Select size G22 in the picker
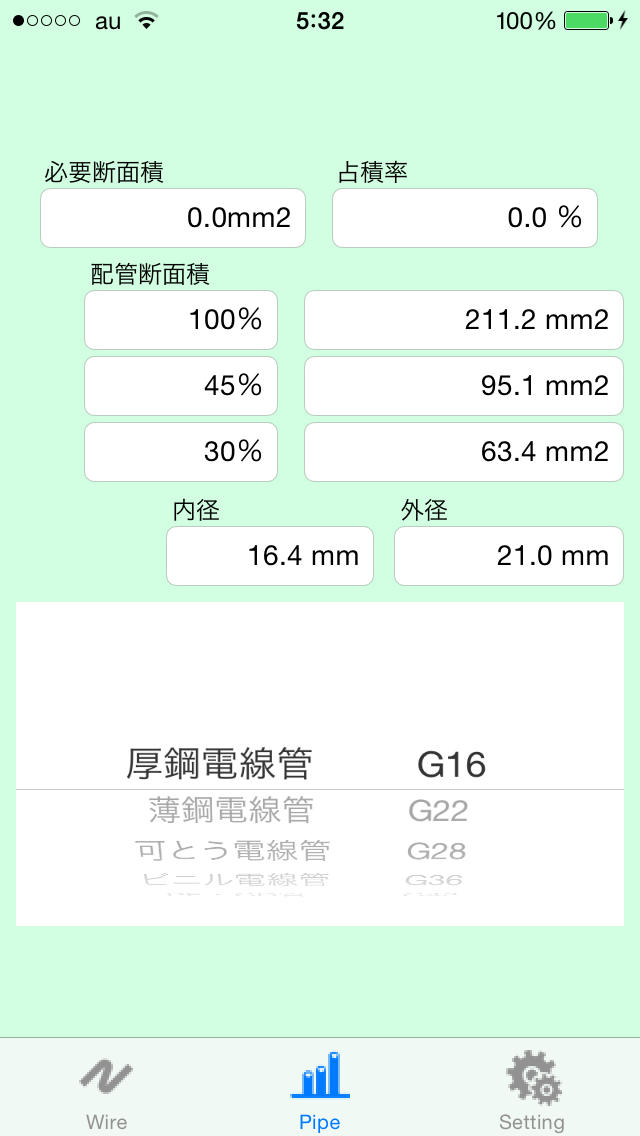Viewport: 640px width, 1136px height. [x=438, y=811]
